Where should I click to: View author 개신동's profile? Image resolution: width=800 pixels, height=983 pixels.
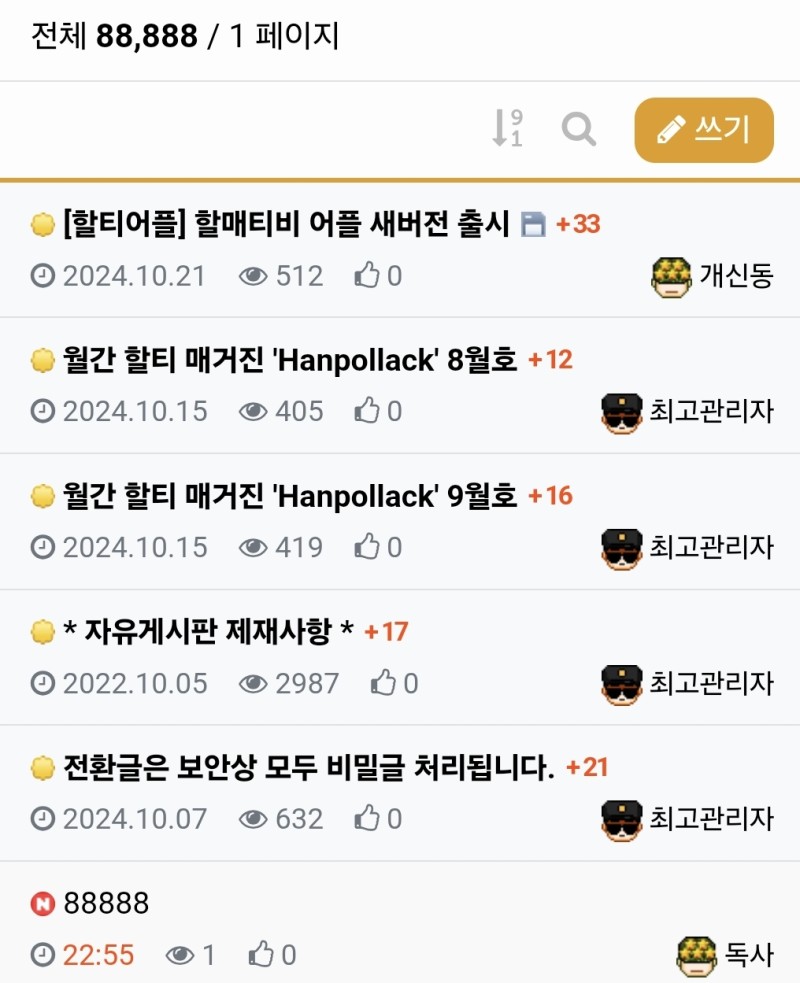pyautogui.click(x=735, y=276)
